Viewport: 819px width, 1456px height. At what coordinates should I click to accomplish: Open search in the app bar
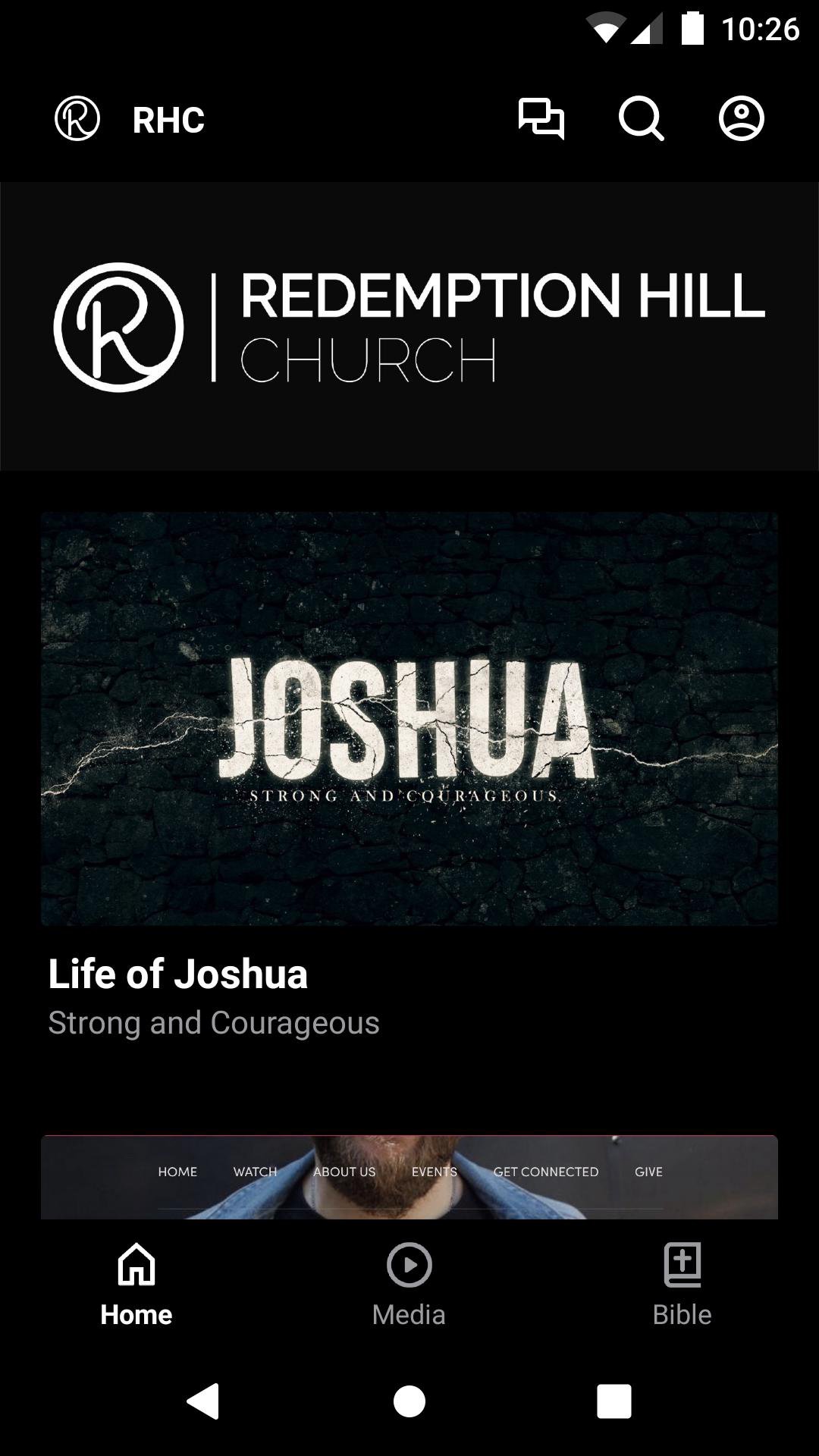(x=641, y=119)
